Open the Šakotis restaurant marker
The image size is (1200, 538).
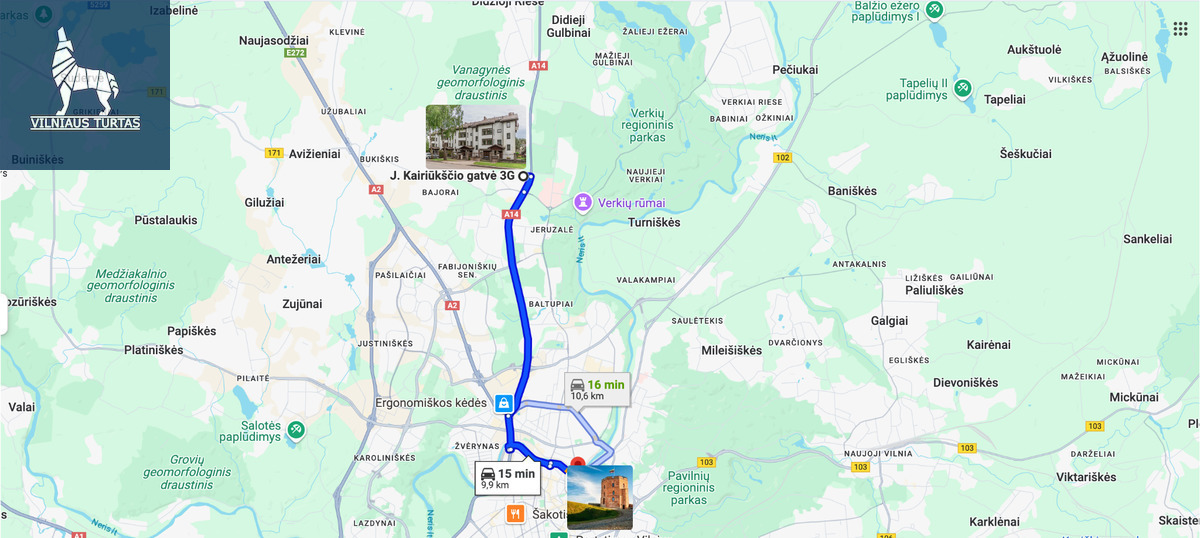[x=515, y=514]
